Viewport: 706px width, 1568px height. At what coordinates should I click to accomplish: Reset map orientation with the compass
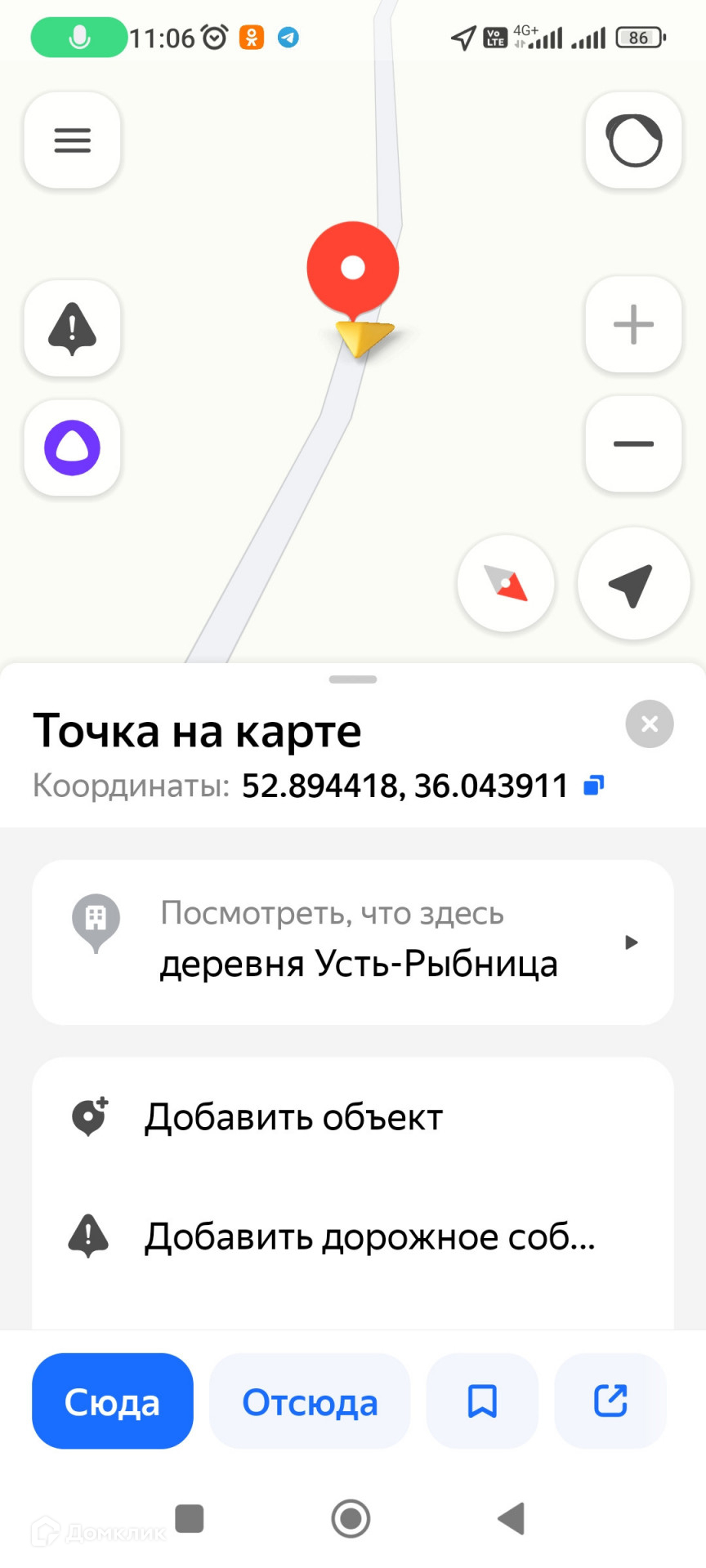pos(506,583)
